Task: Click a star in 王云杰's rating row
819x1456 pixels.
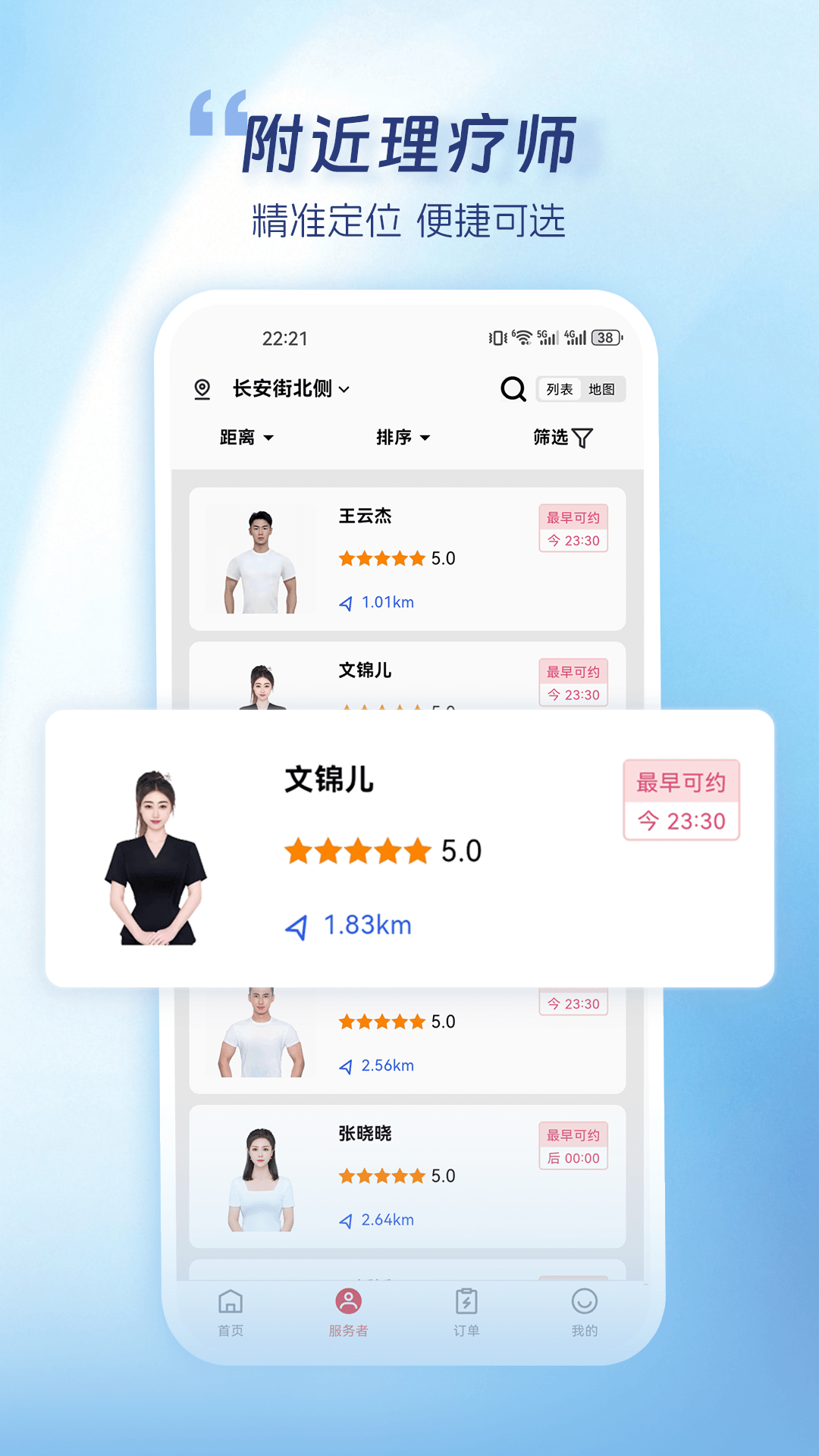Action: point(381,557)
